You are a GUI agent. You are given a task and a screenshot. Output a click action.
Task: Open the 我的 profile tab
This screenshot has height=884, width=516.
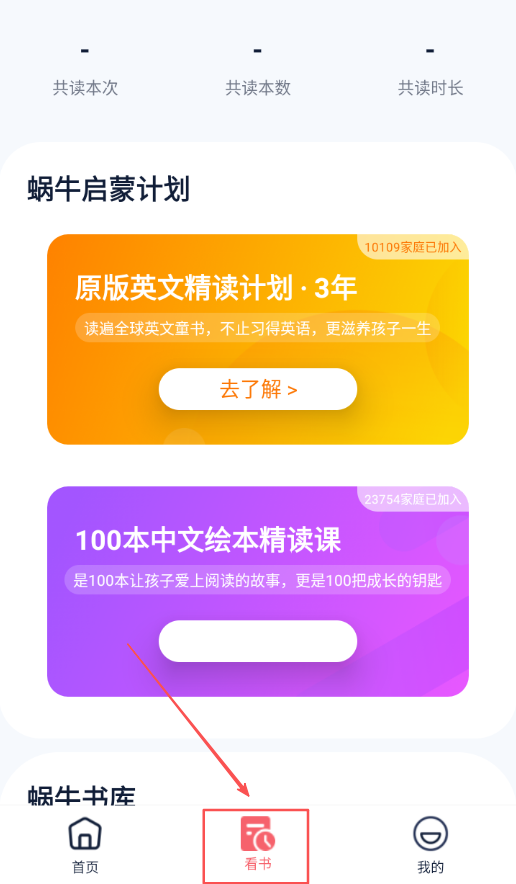tap(430, 845)
